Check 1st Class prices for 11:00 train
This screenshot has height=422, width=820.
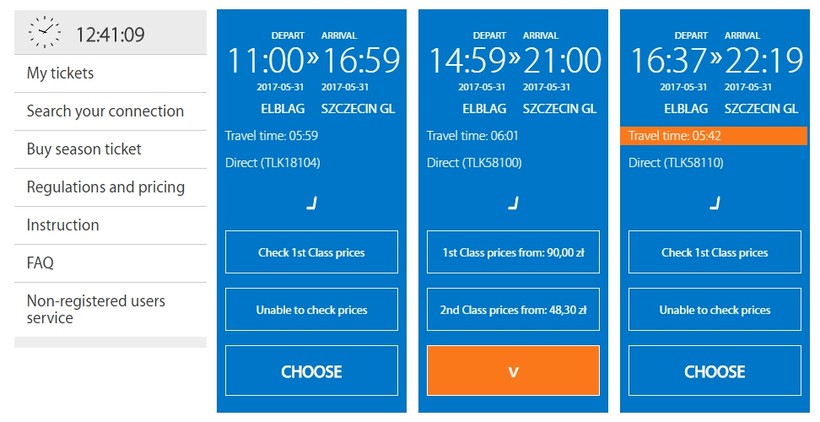tap(311, 252)
